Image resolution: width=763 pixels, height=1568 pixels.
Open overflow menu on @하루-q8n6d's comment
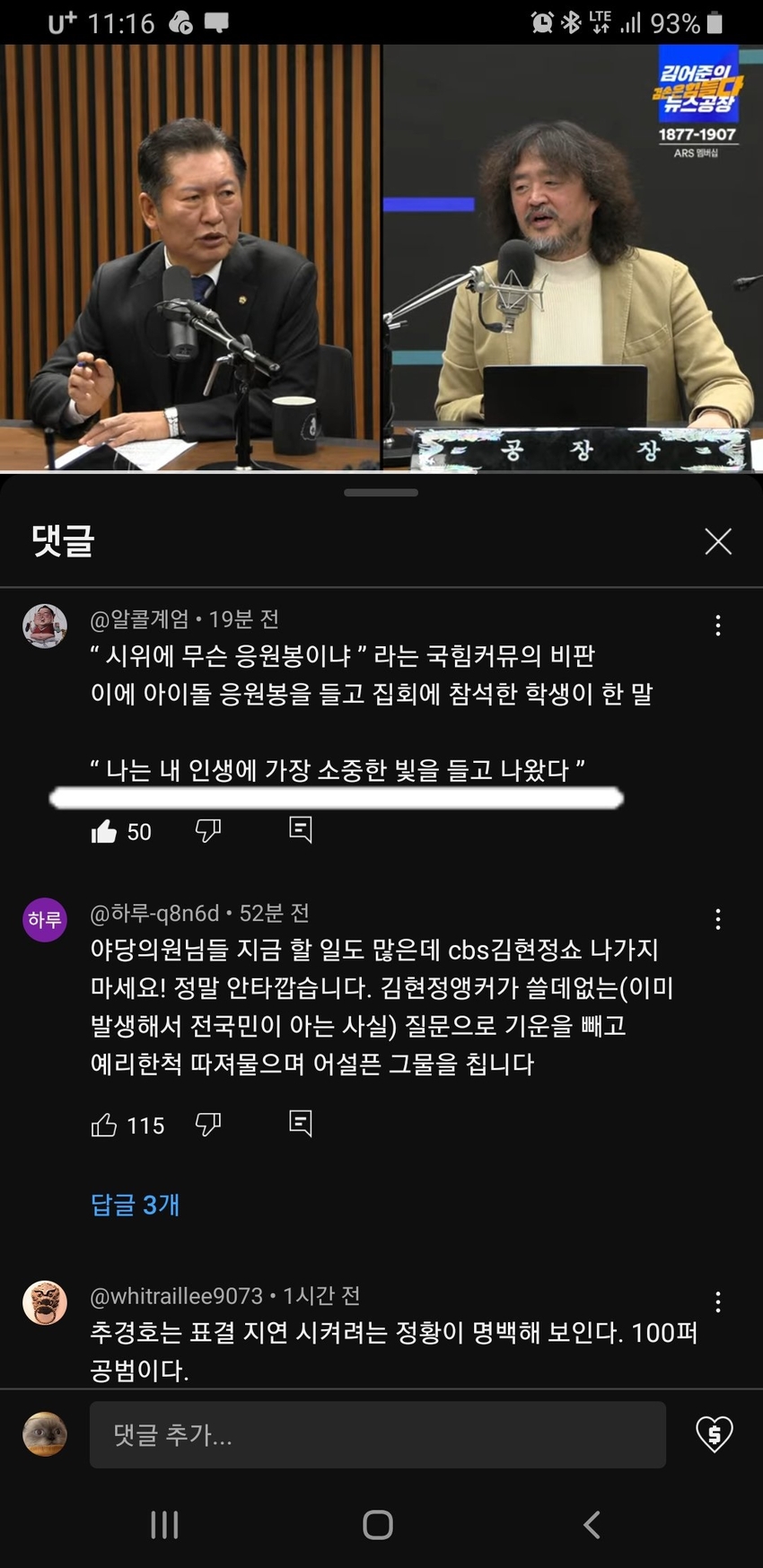tap(718, 919)
